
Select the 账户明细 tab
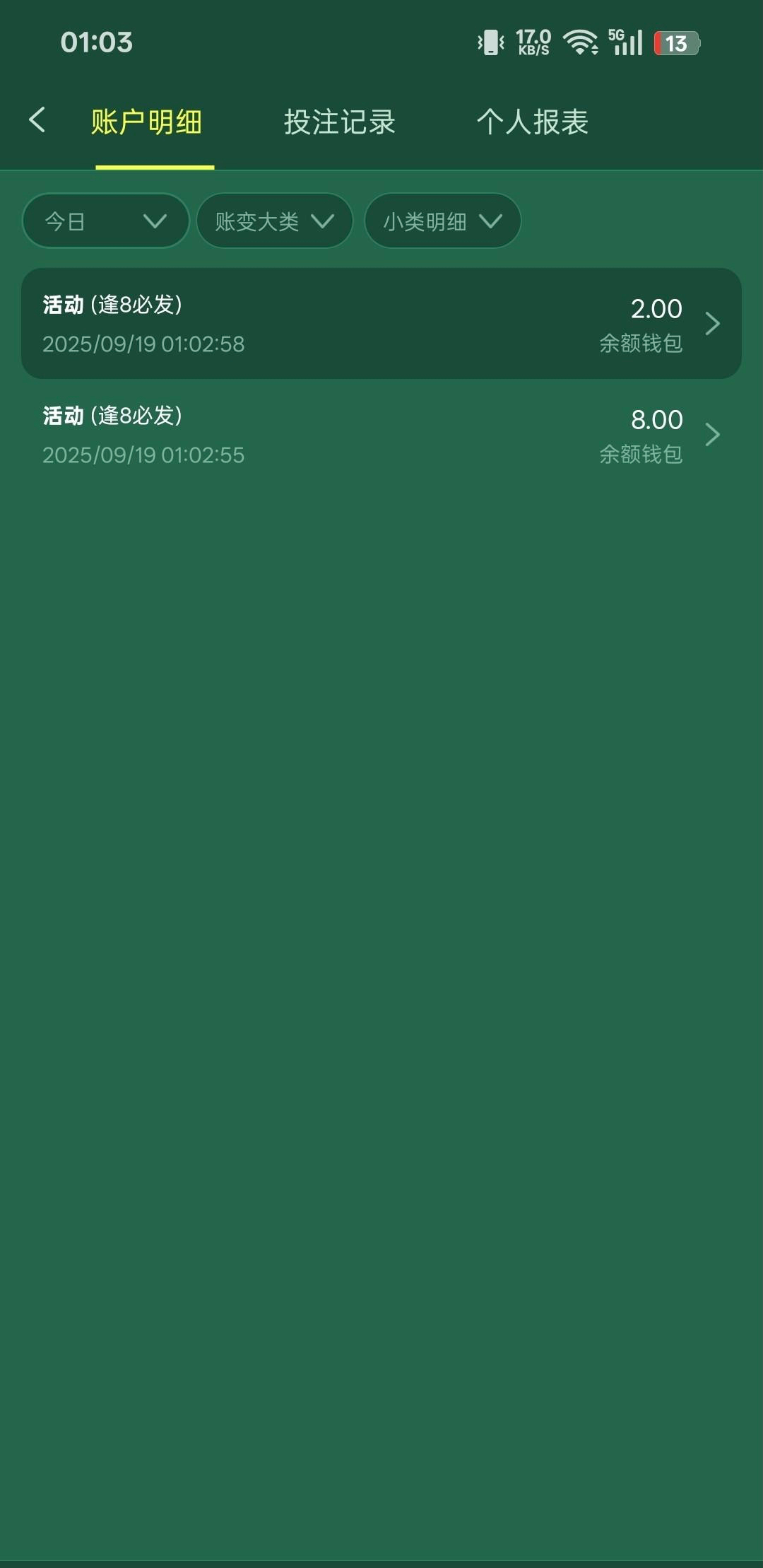147,122
